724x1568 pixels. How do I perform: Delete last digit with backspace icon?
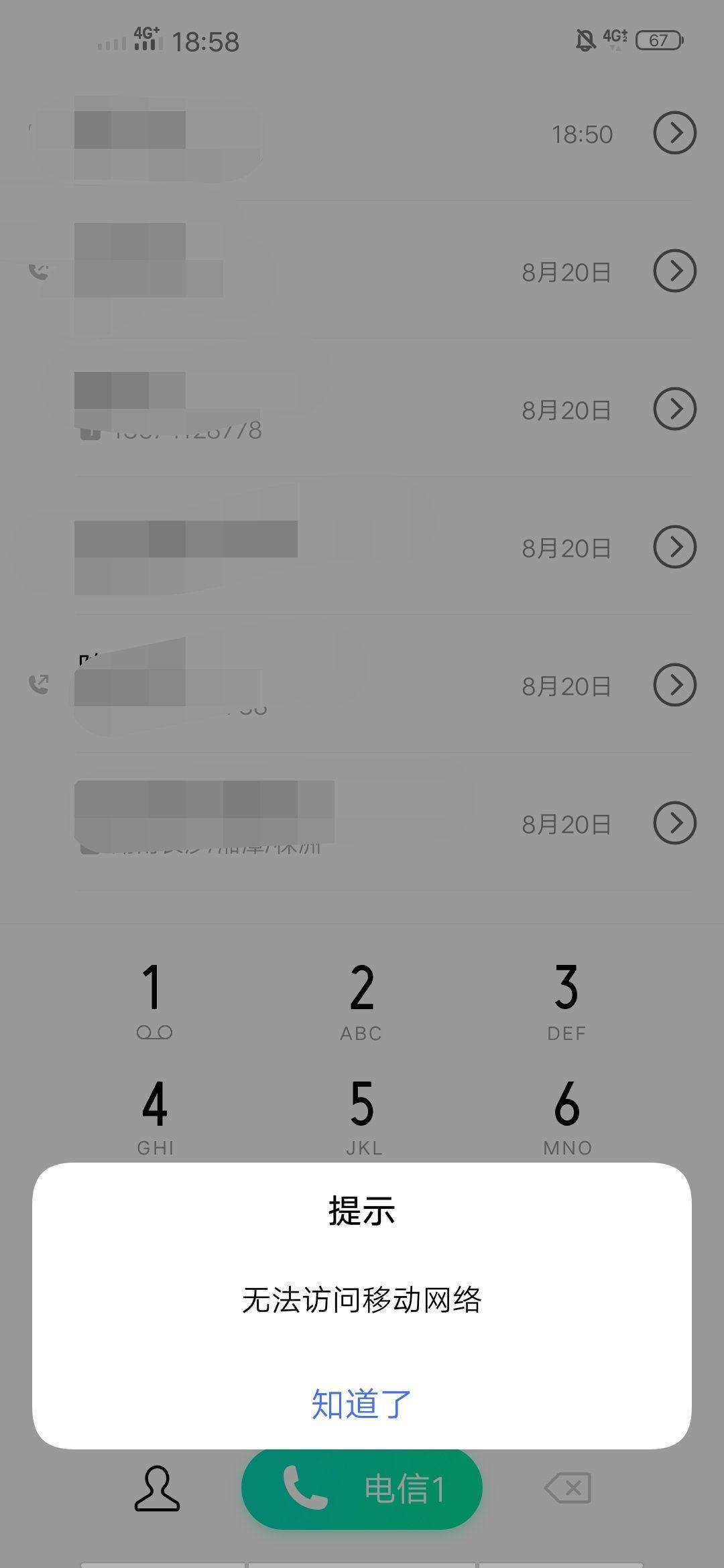tap(568, 1488)
